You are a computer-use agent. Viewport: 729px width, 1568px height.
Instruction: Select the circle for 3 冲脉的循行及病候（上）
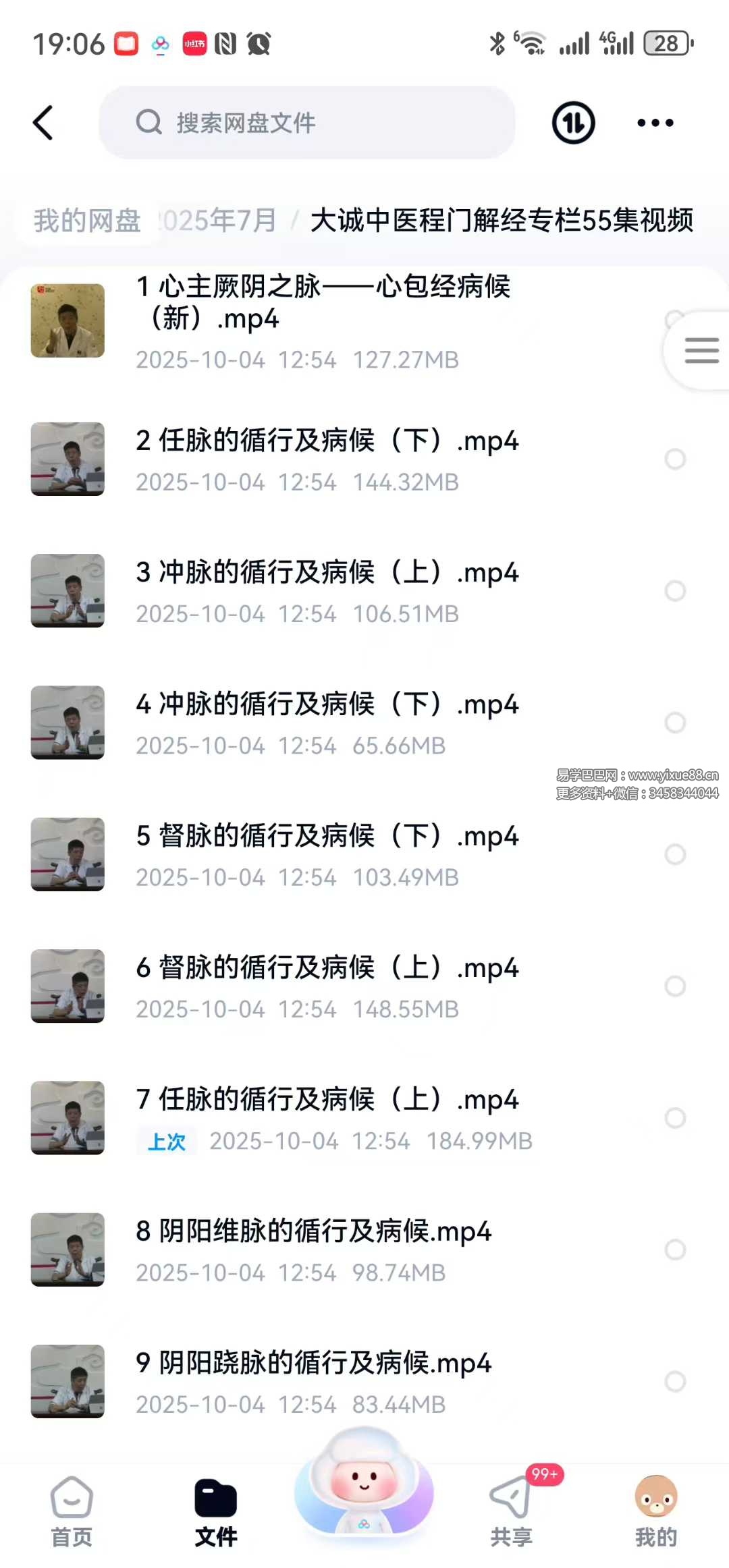[x=675, y=591]
